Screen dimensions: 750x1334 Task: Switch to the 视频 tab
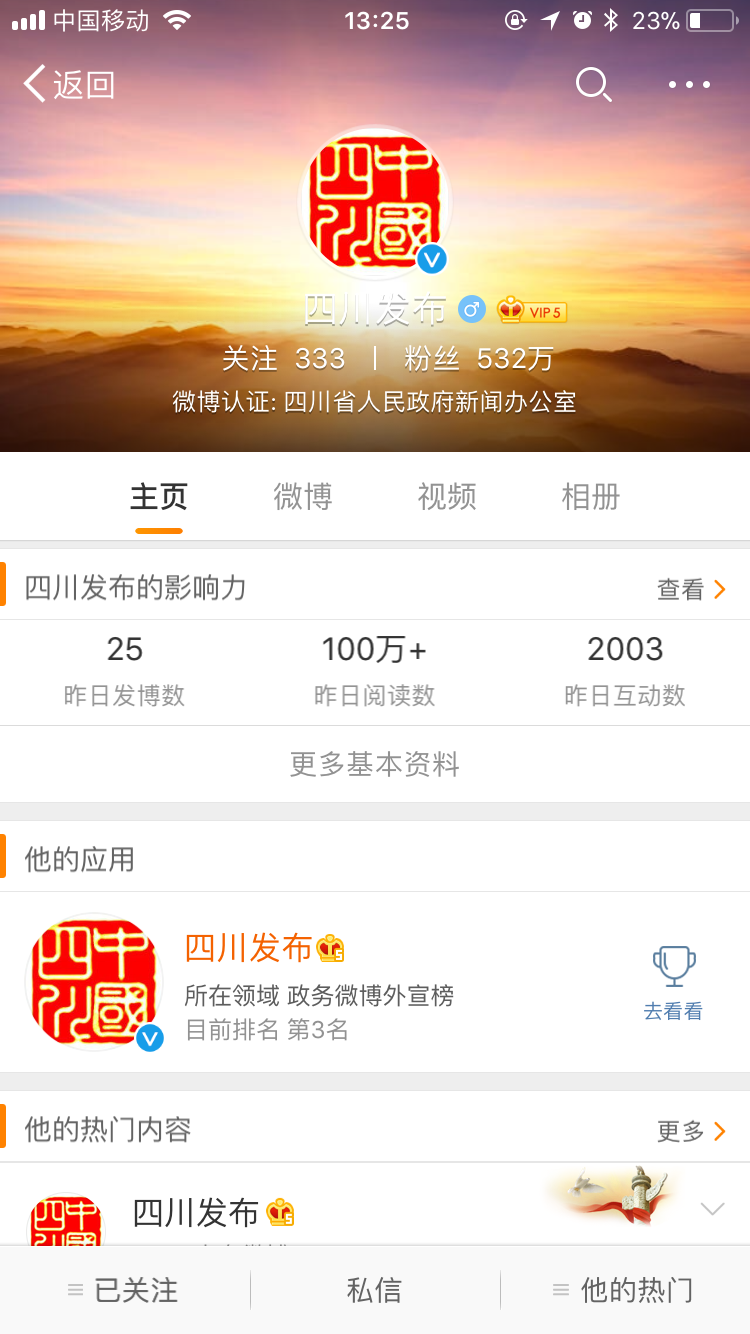(x=447, y=496)
